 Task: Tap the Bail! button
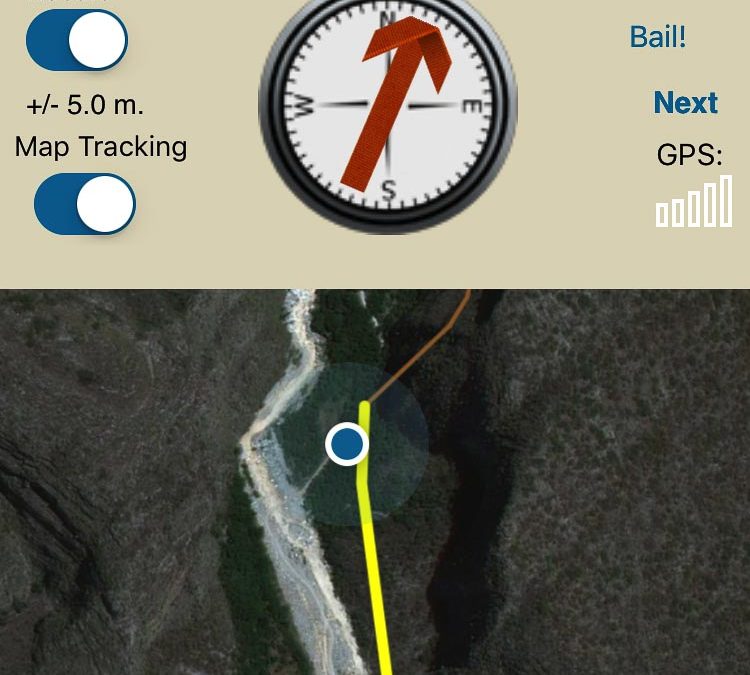(x=657, y=37)
